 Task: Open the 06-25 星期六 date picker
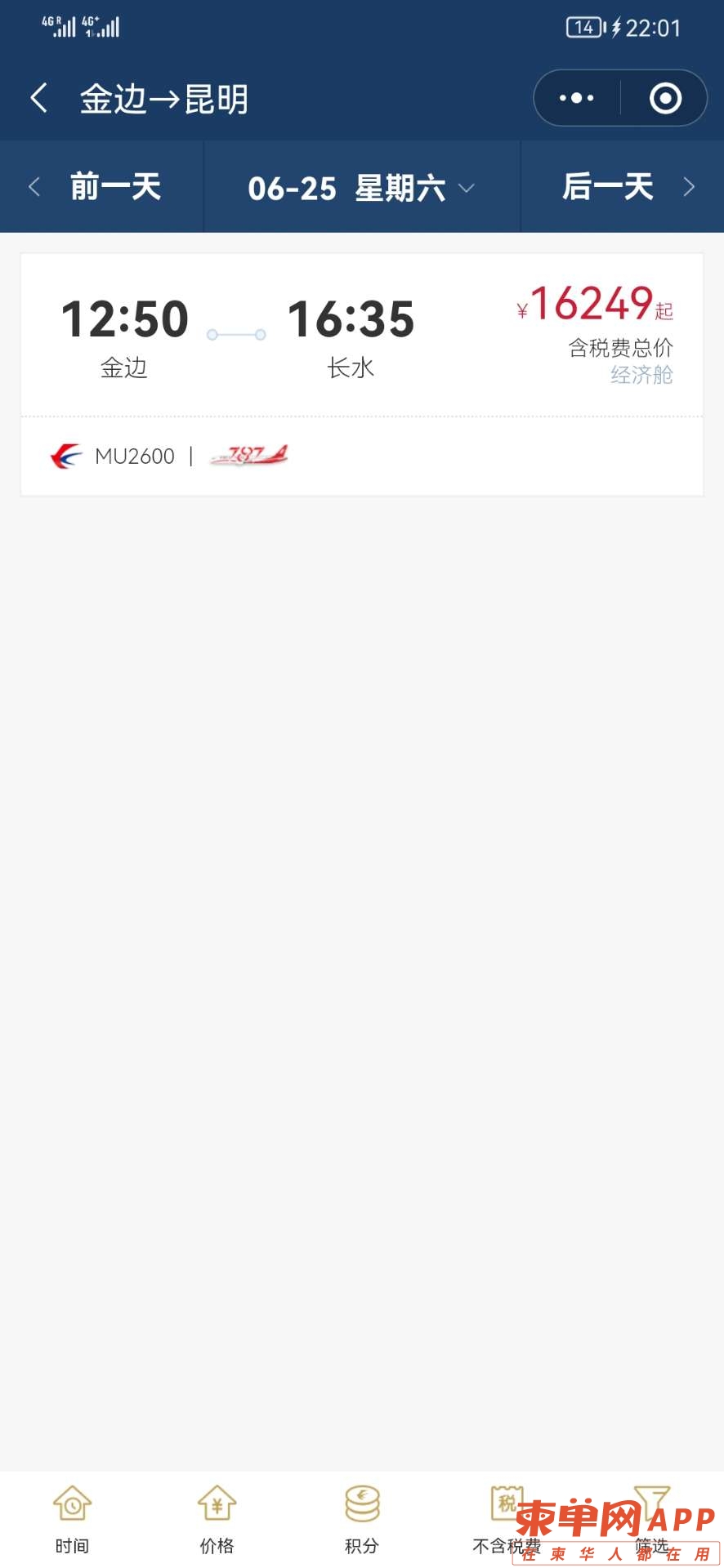click(361, 188)
